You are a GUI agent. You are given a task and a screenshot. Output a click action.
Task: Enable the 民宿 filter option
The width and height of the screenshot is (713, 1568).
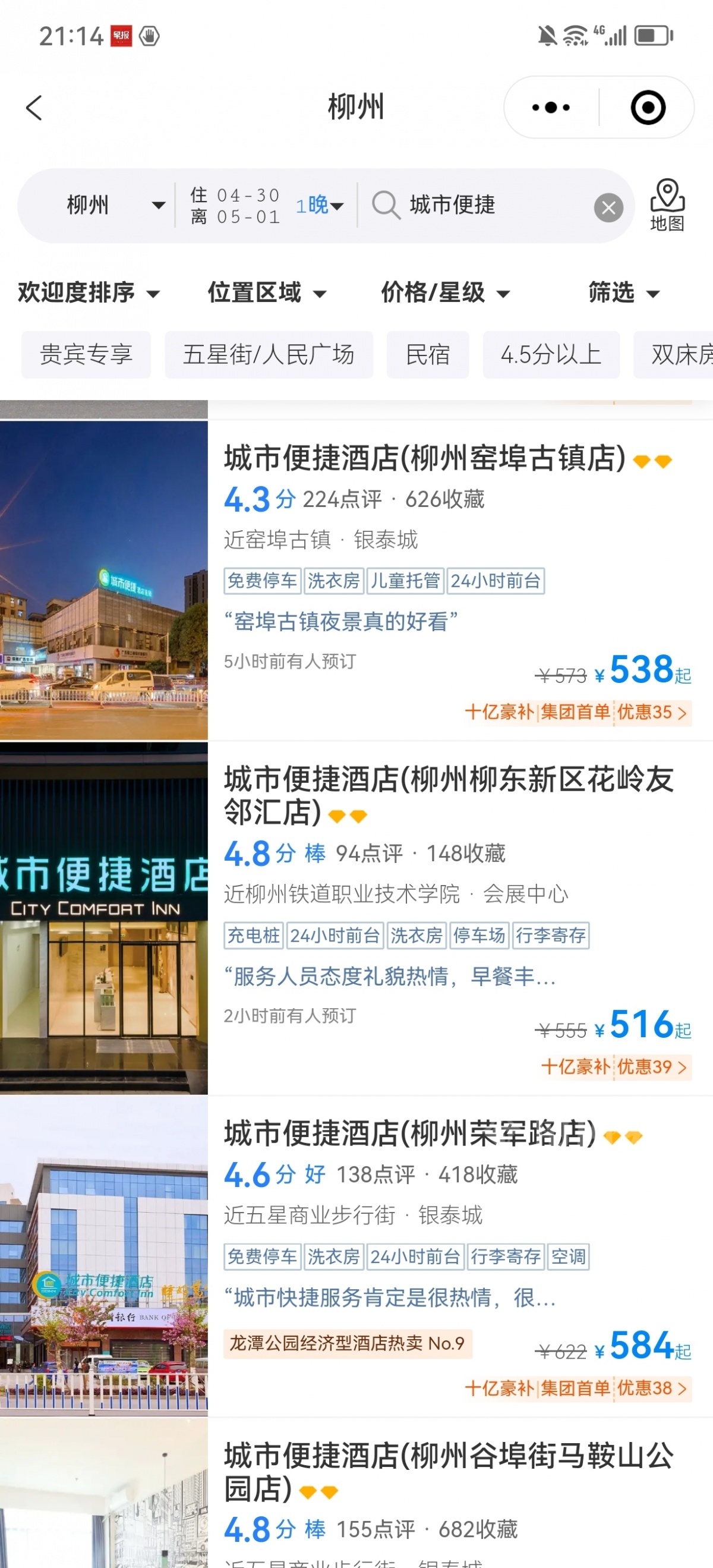428,355
